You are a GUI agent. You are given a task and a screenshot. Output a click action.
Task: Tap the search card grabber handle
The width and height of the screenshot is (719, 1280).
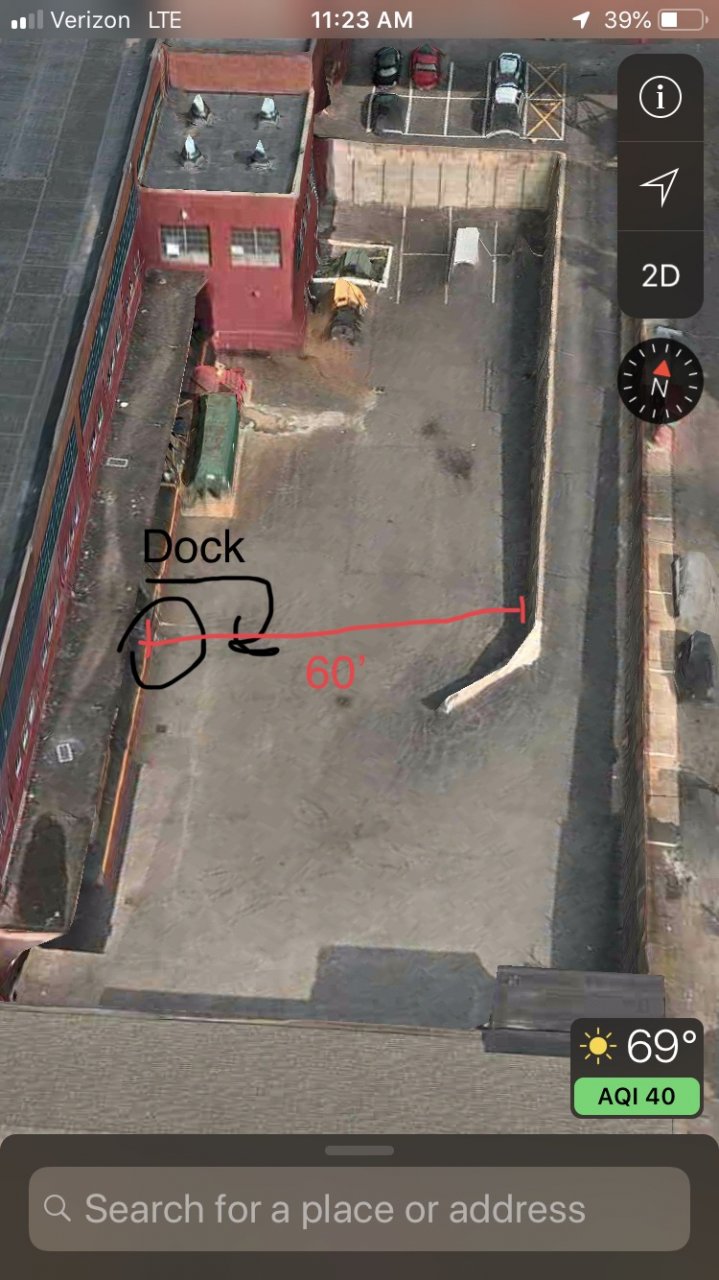coord(359,1150)
